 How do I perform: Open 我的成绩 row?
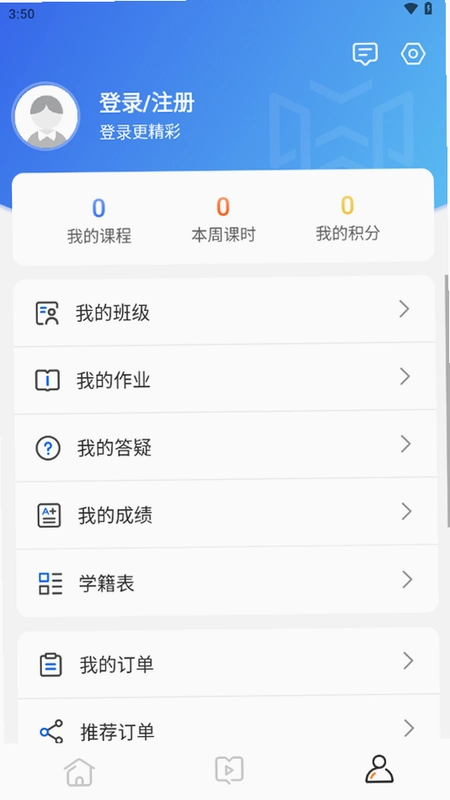coord(227,513)
